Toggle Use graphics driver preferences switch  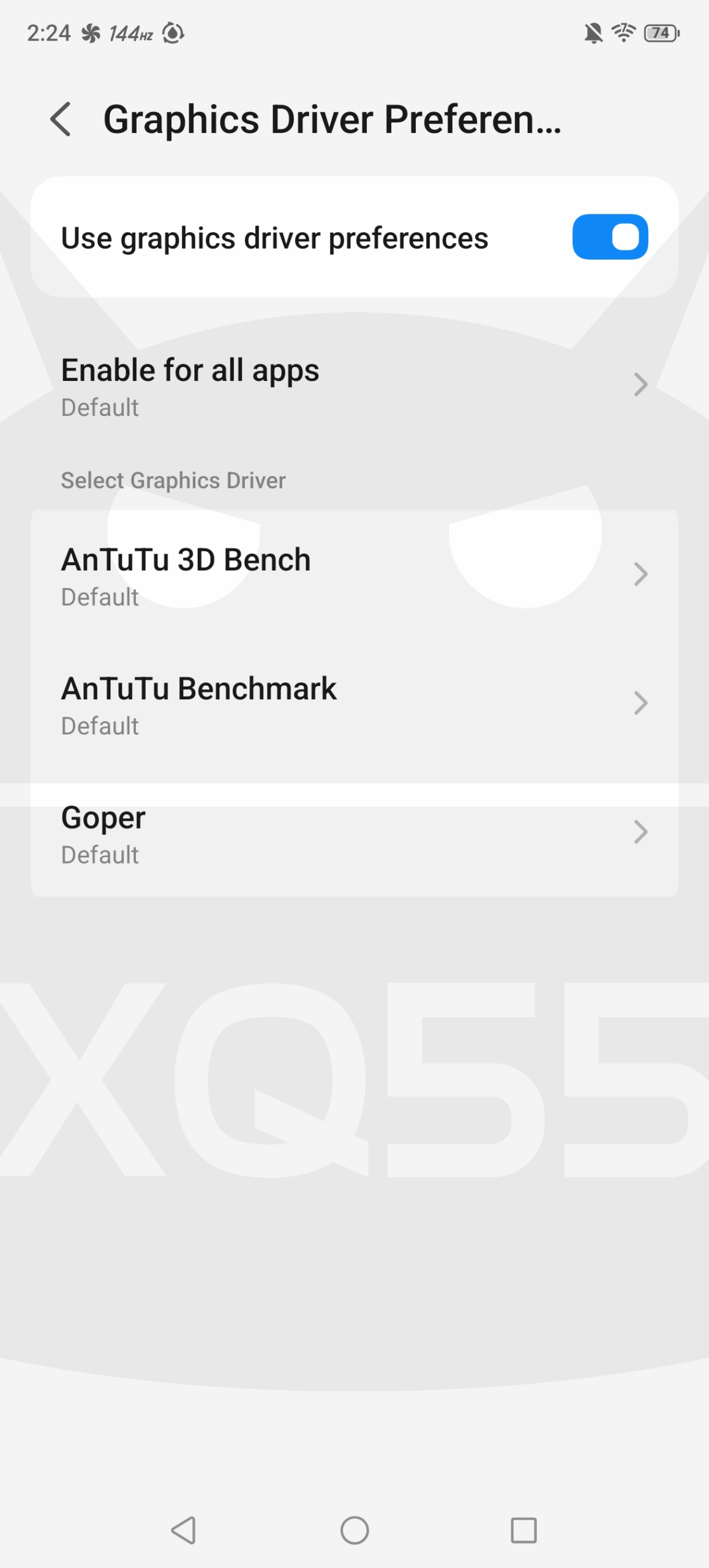point(609,237)
